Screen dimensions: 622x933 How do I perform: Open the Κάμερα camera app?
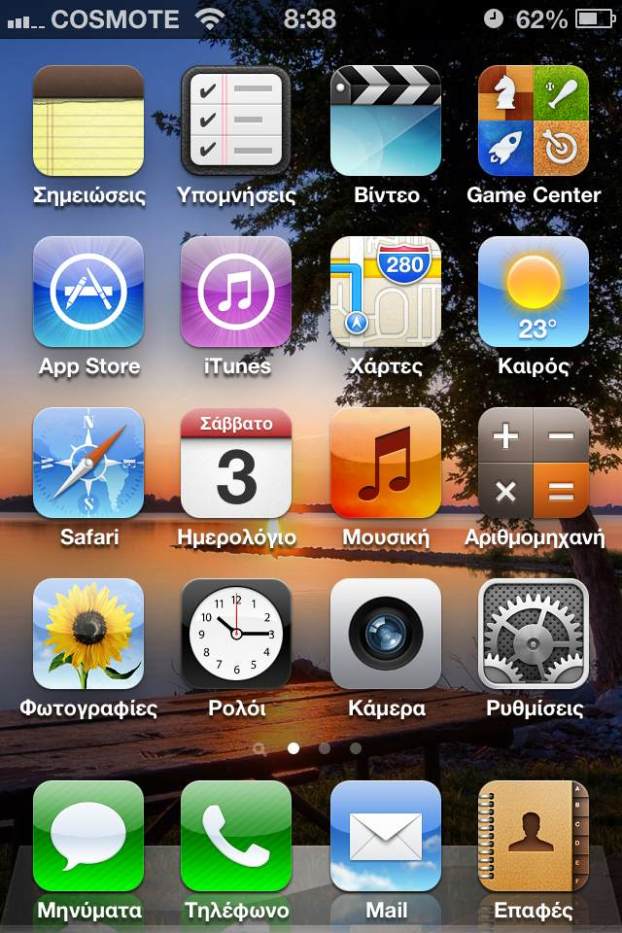coord(385,634)
